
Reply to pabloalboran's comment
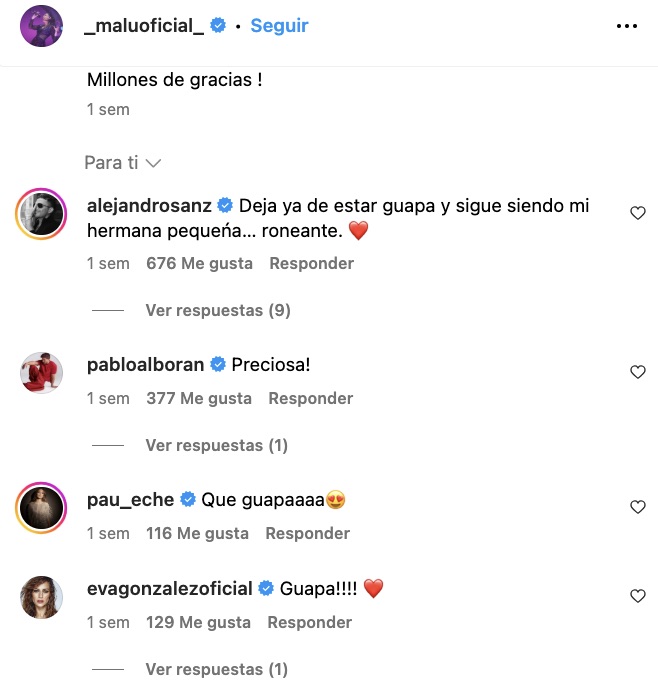click(311, 398)
